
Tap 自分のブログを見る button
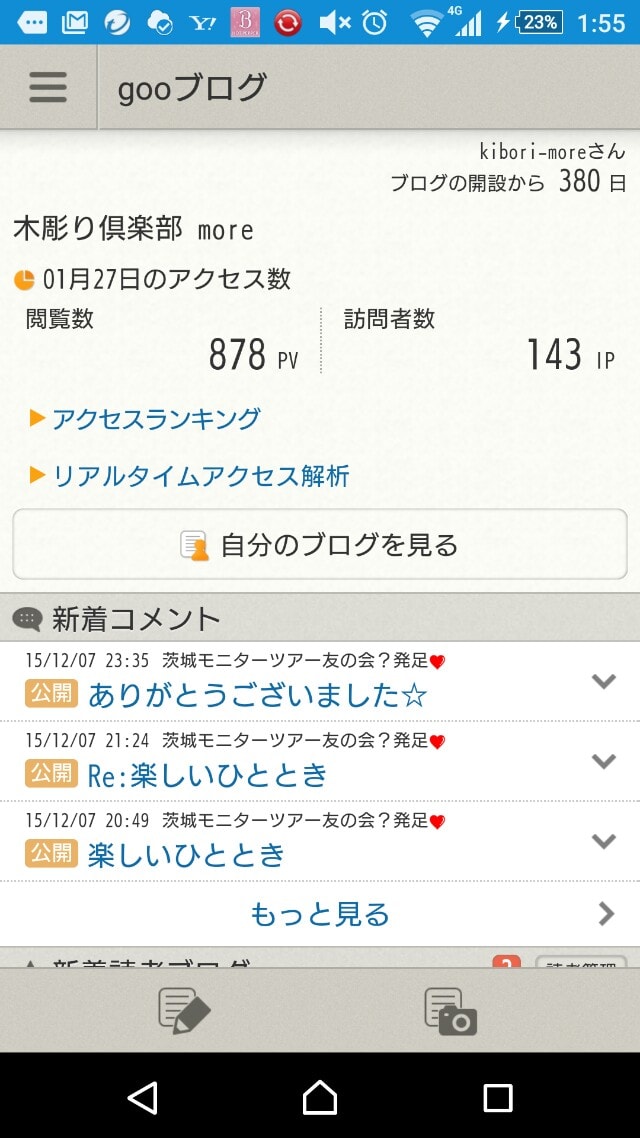(320, 544)
